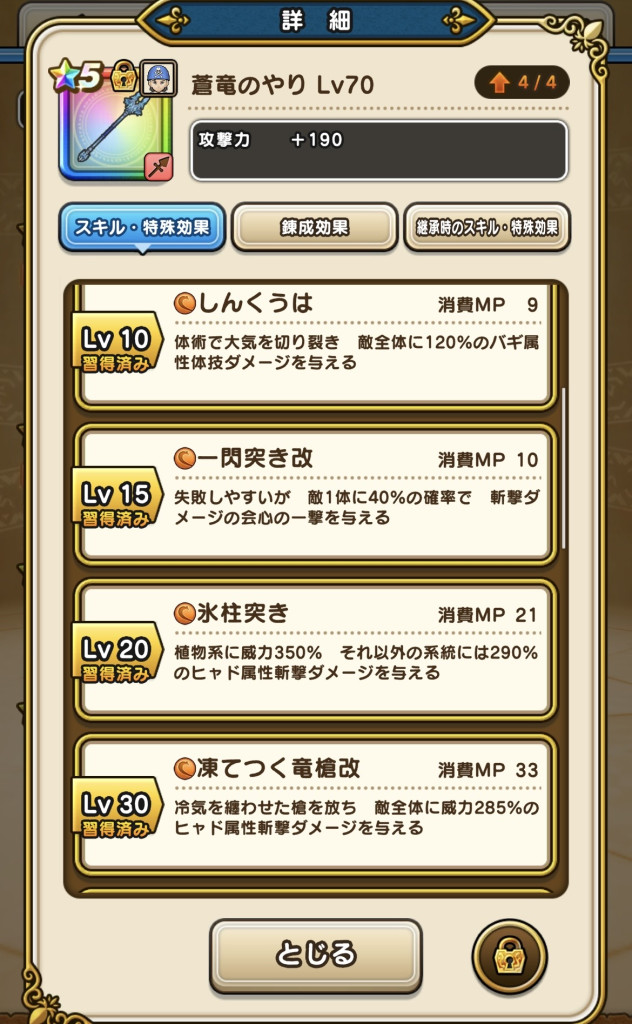
Task: Switch to the 錬成効果 tab
Action: coord(314,227)
